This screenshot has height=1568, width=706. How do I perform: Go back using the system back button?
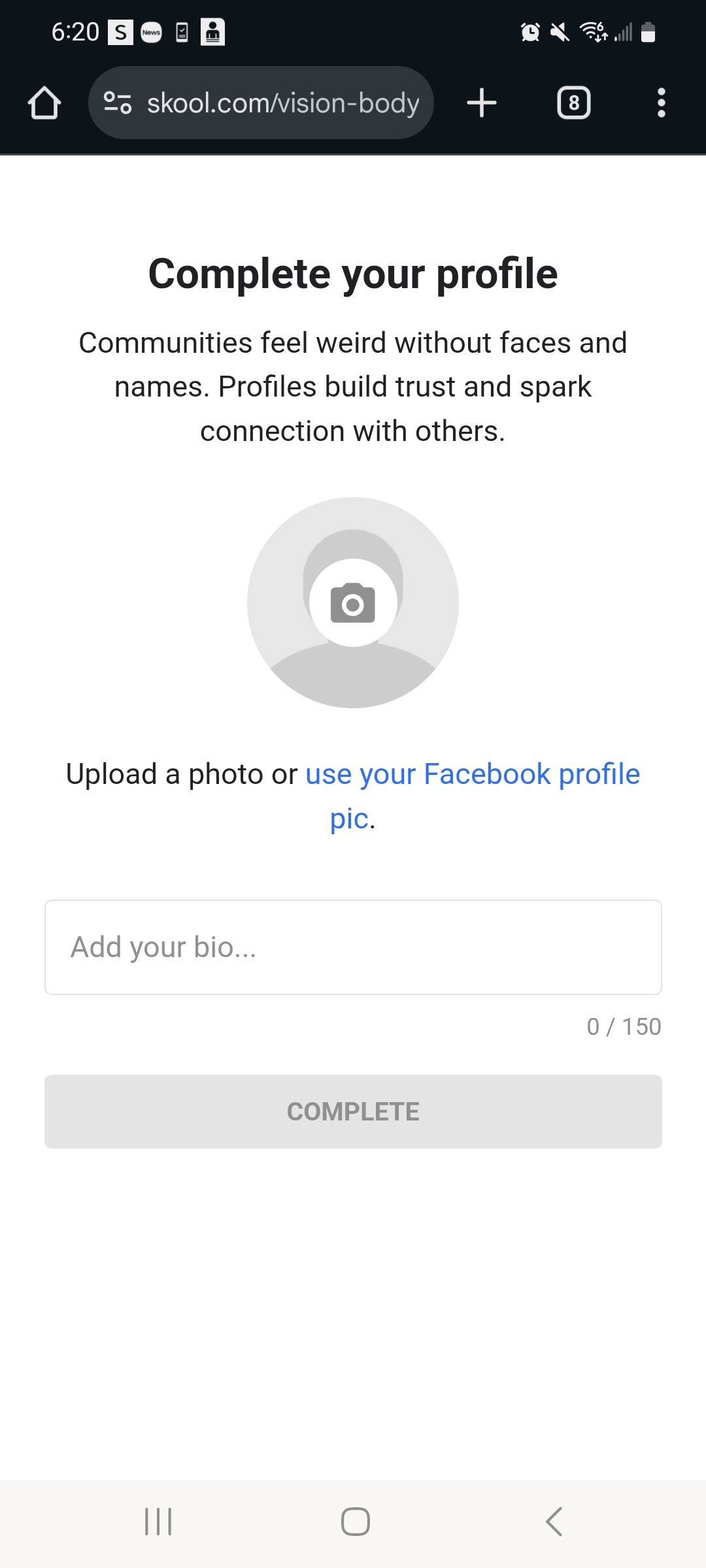click(x=554, y=1522)
